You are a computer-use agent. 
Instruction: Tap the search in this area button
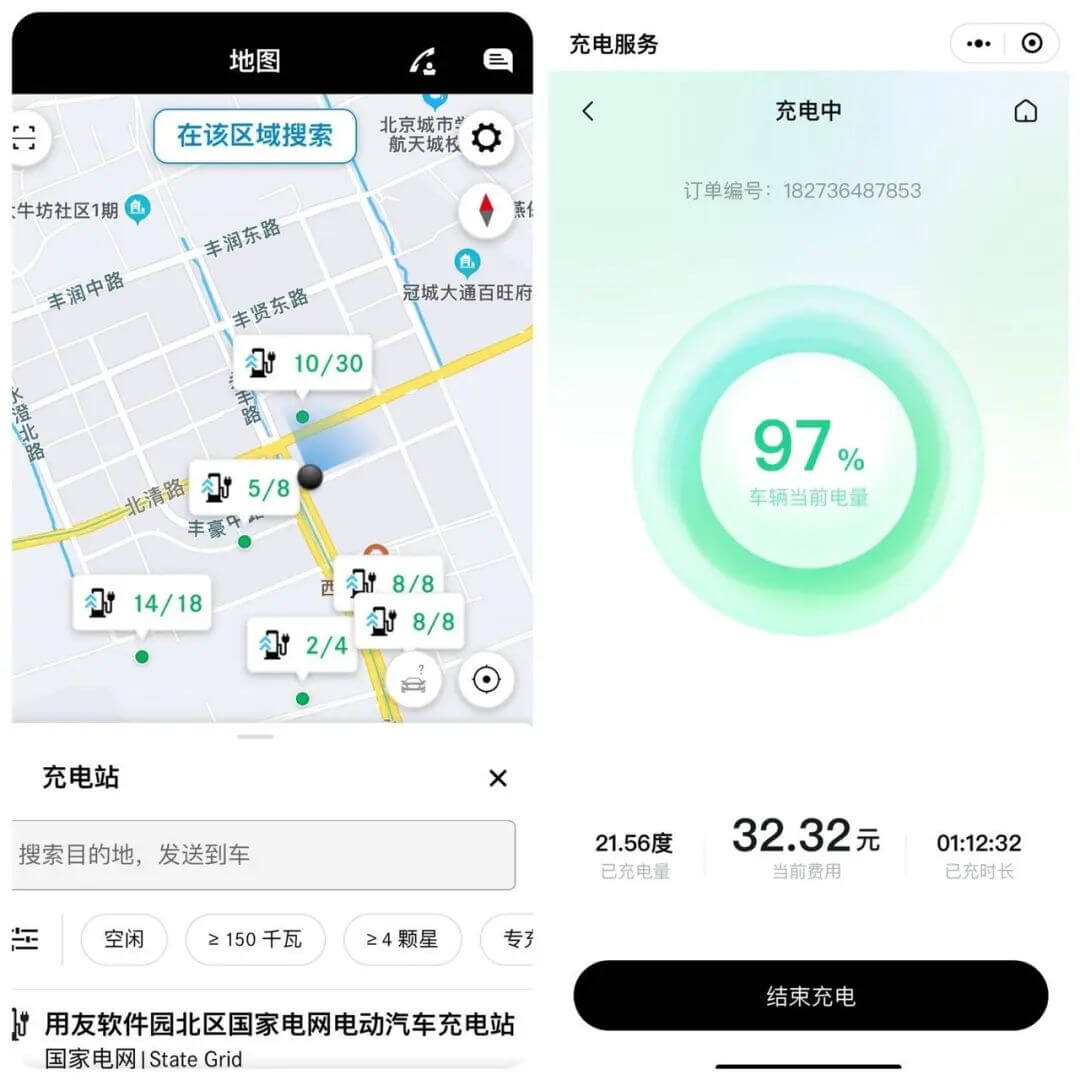pos(254,136)
